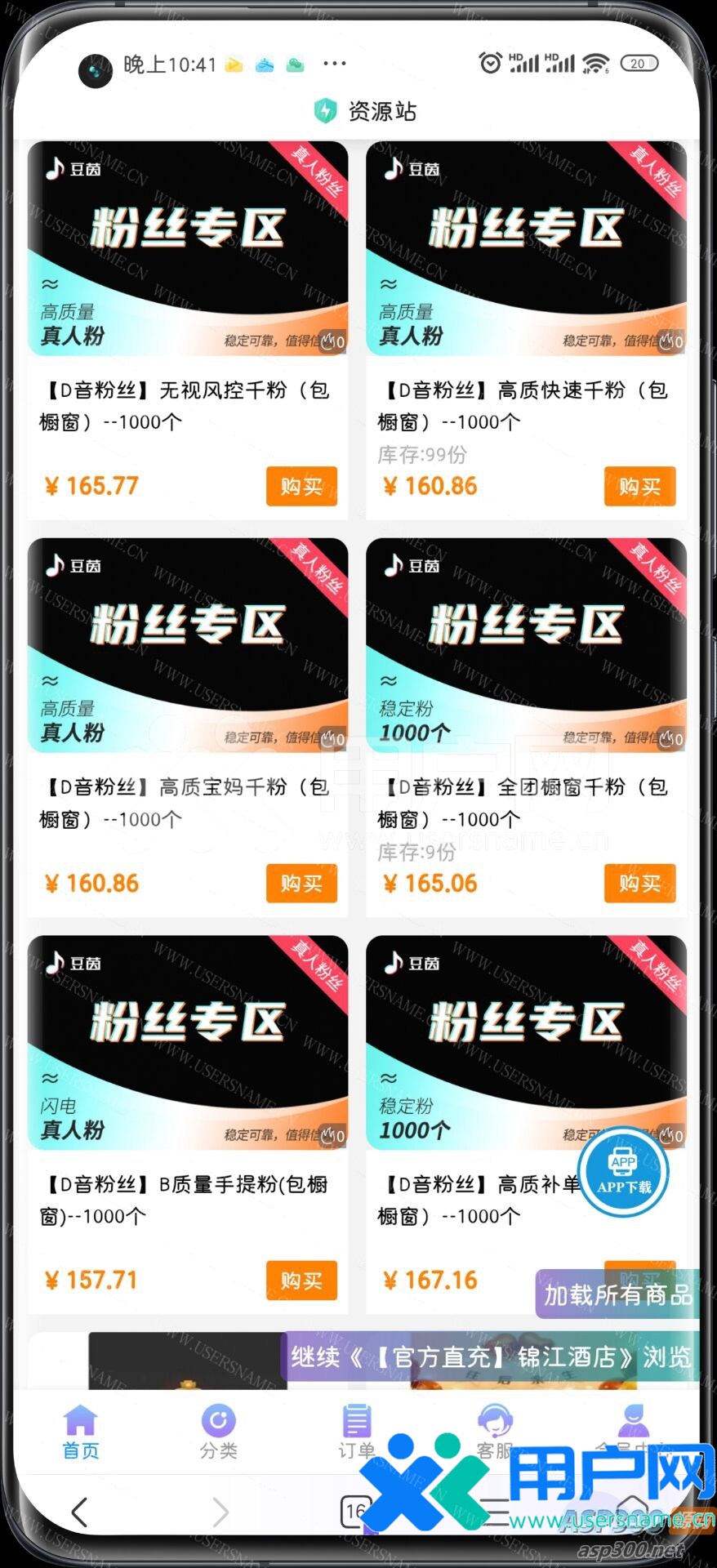This screenshot has height=1568, width=717.
Task: Buy the B质量手提粉 product
Action: [x=301, y=1281]
